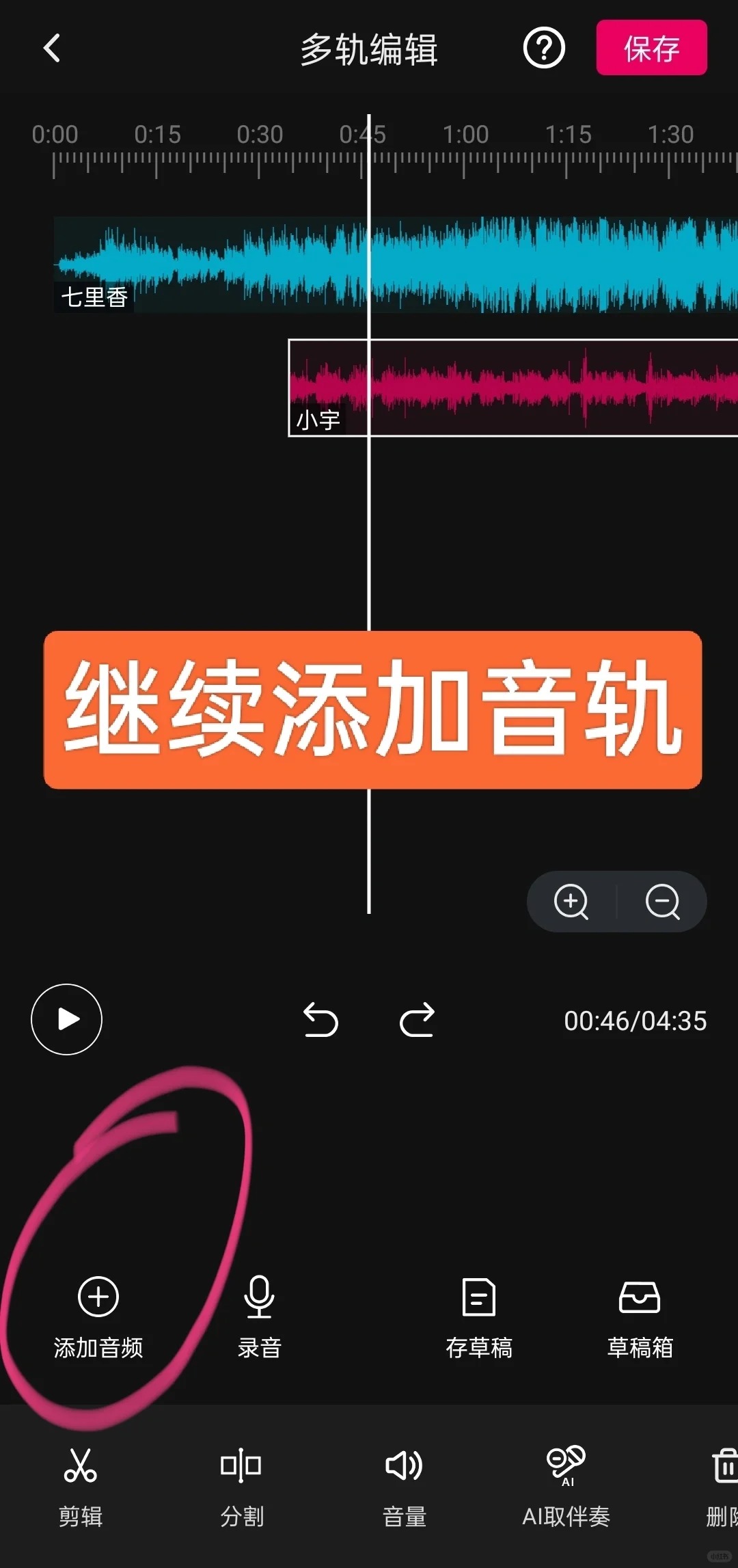
Task: Open the 剪辑 trim tool
Action: point(81,1485)
